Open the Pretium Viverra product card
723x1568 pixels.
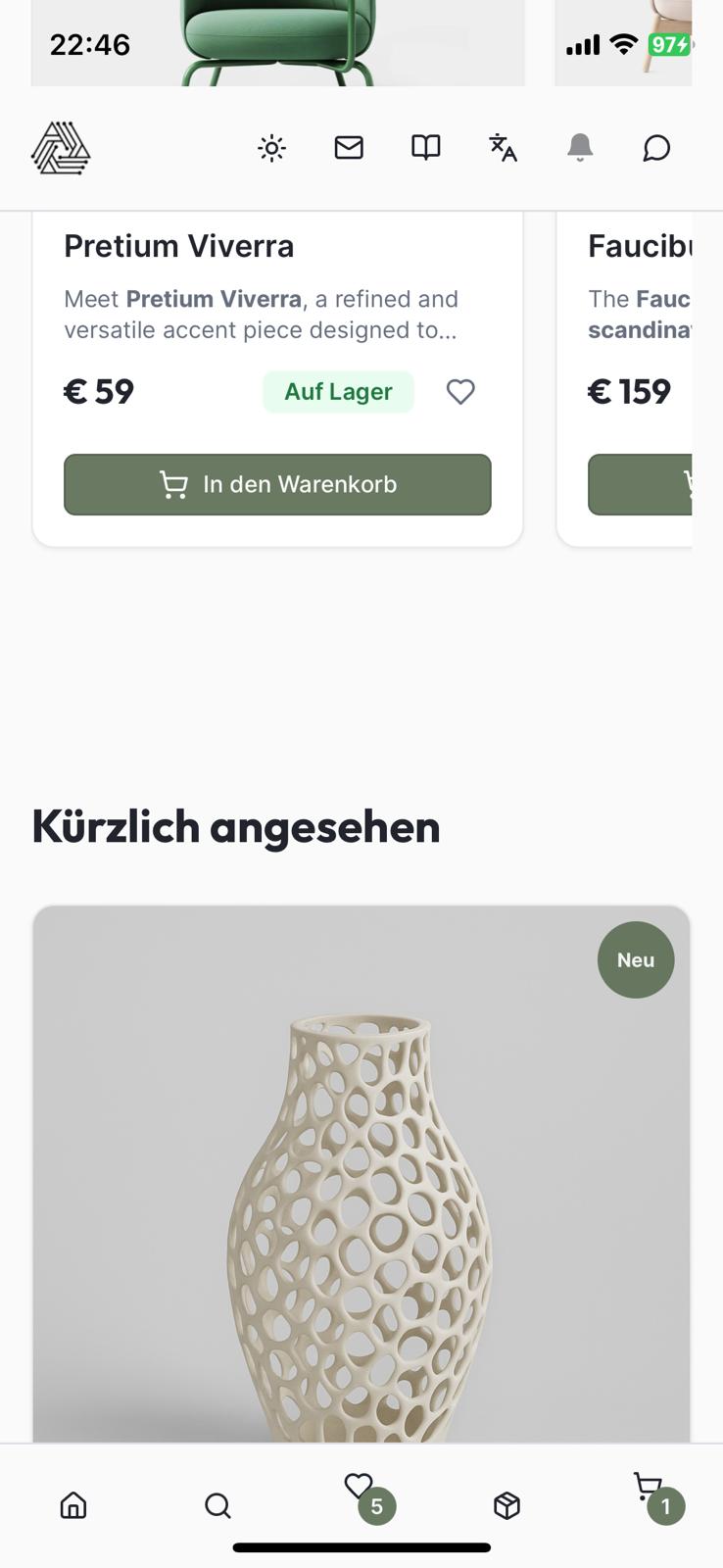point(179,246)
